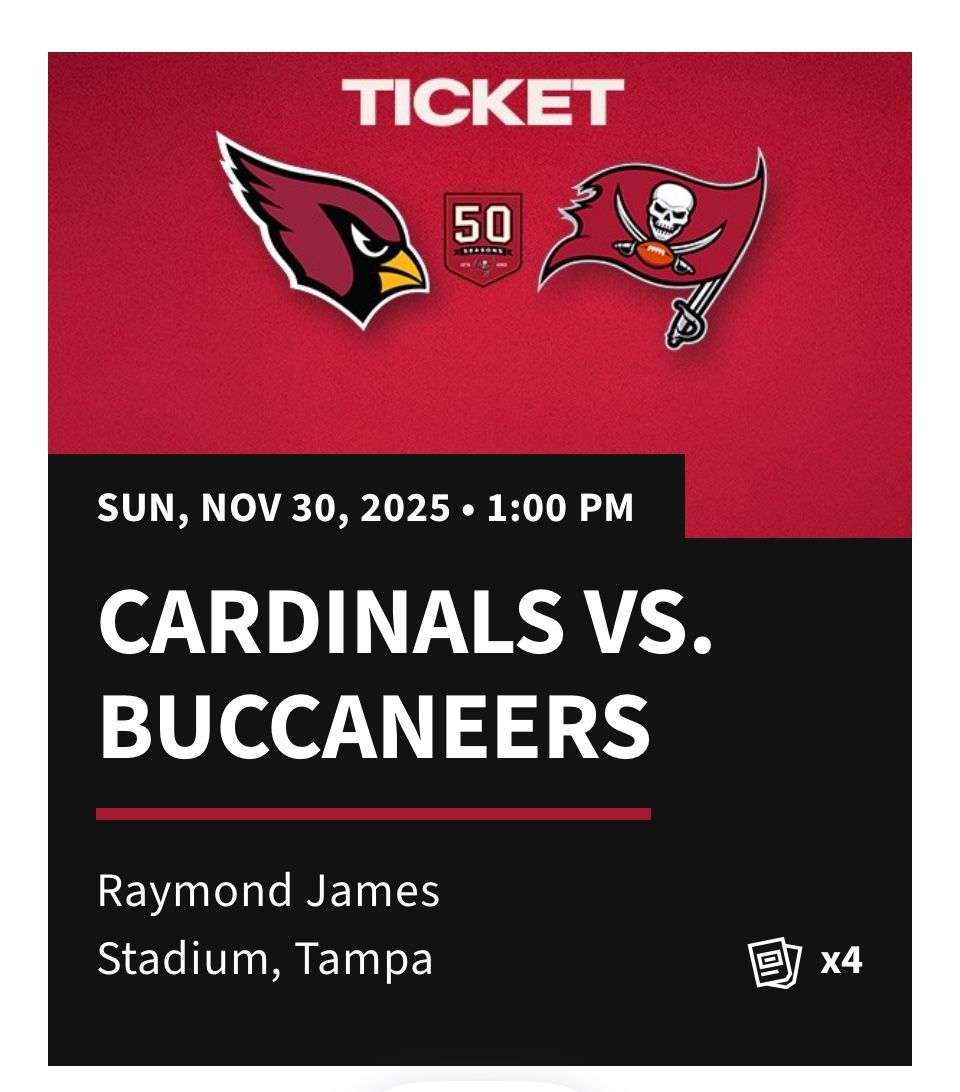Viewport: 960px width, 1092px height.
Task: Open the 50 Seasons anniversary badge
Action: click(x=482, y=240)
